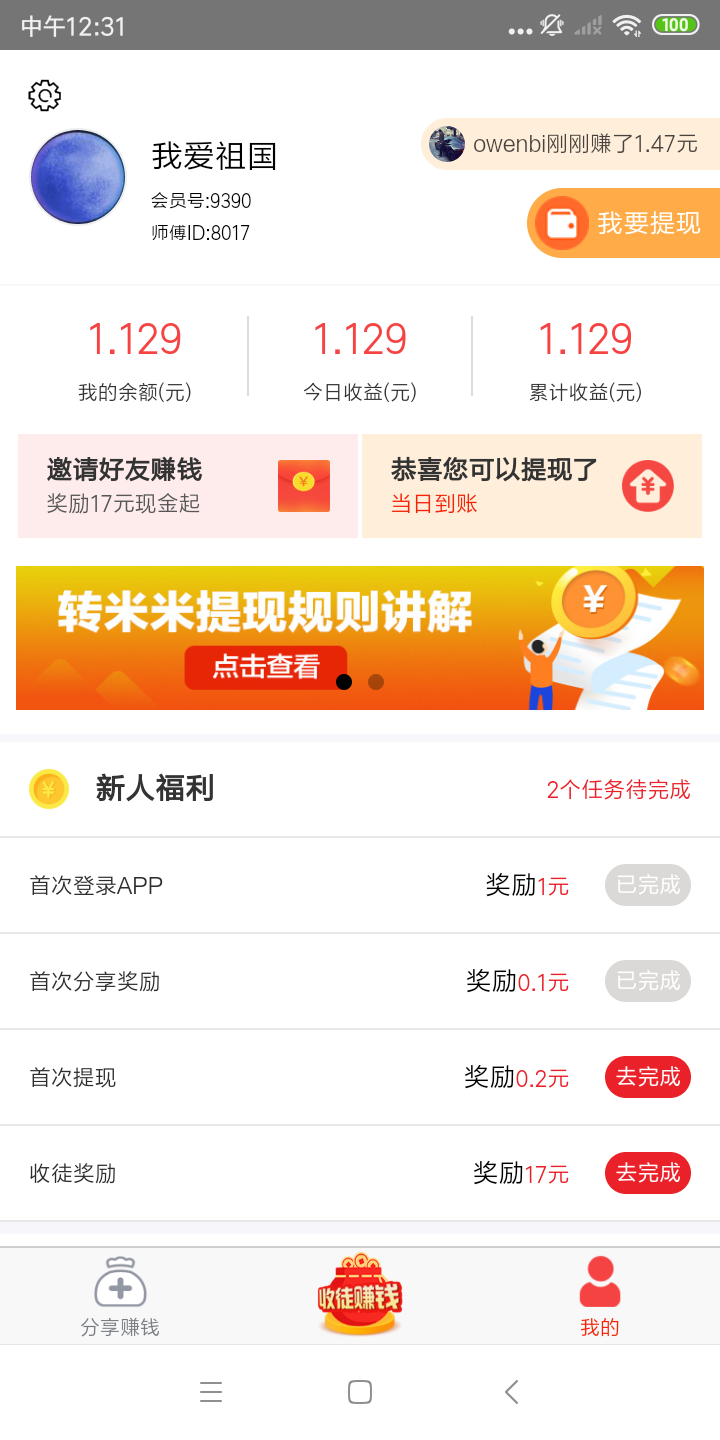
Task: Go back with the system back button
Action: tap(511, 1392)
